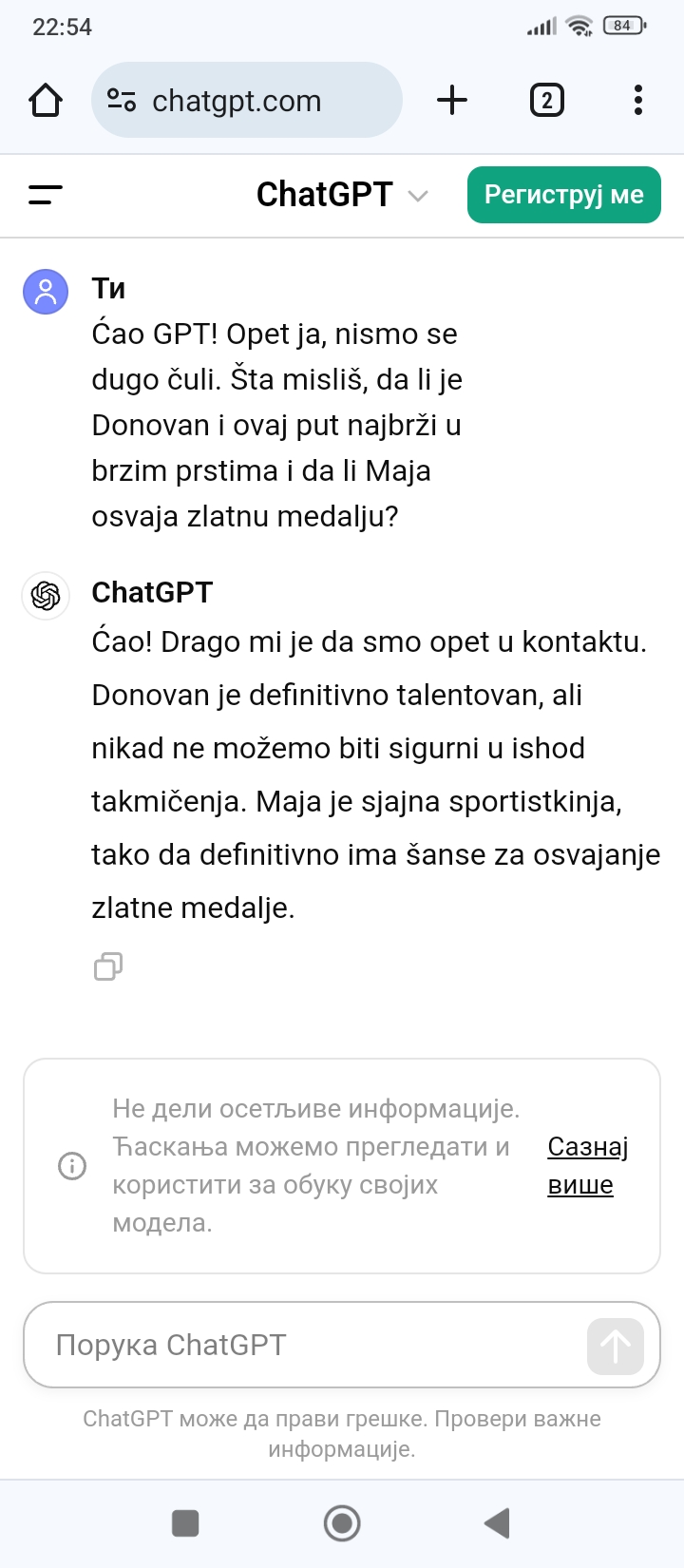This screenshot has height=1568, width=684.
Task: Tap the send arrow button
Action: point(616,1346)
